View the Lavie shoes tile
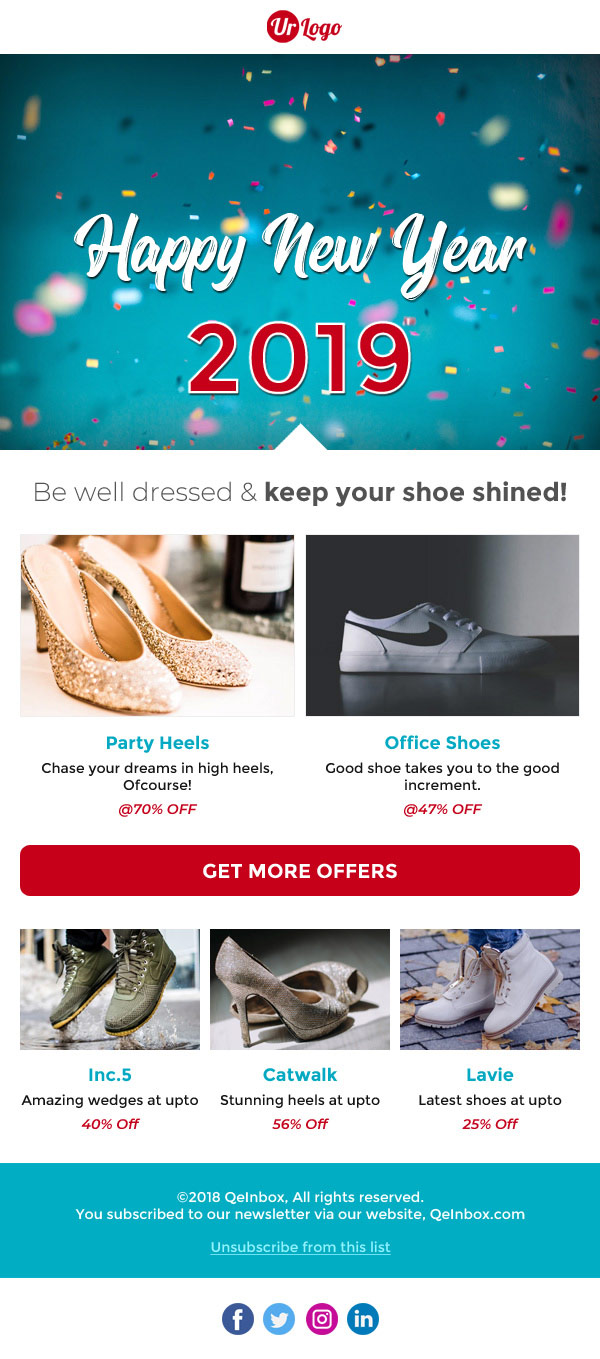 [490, 989]
